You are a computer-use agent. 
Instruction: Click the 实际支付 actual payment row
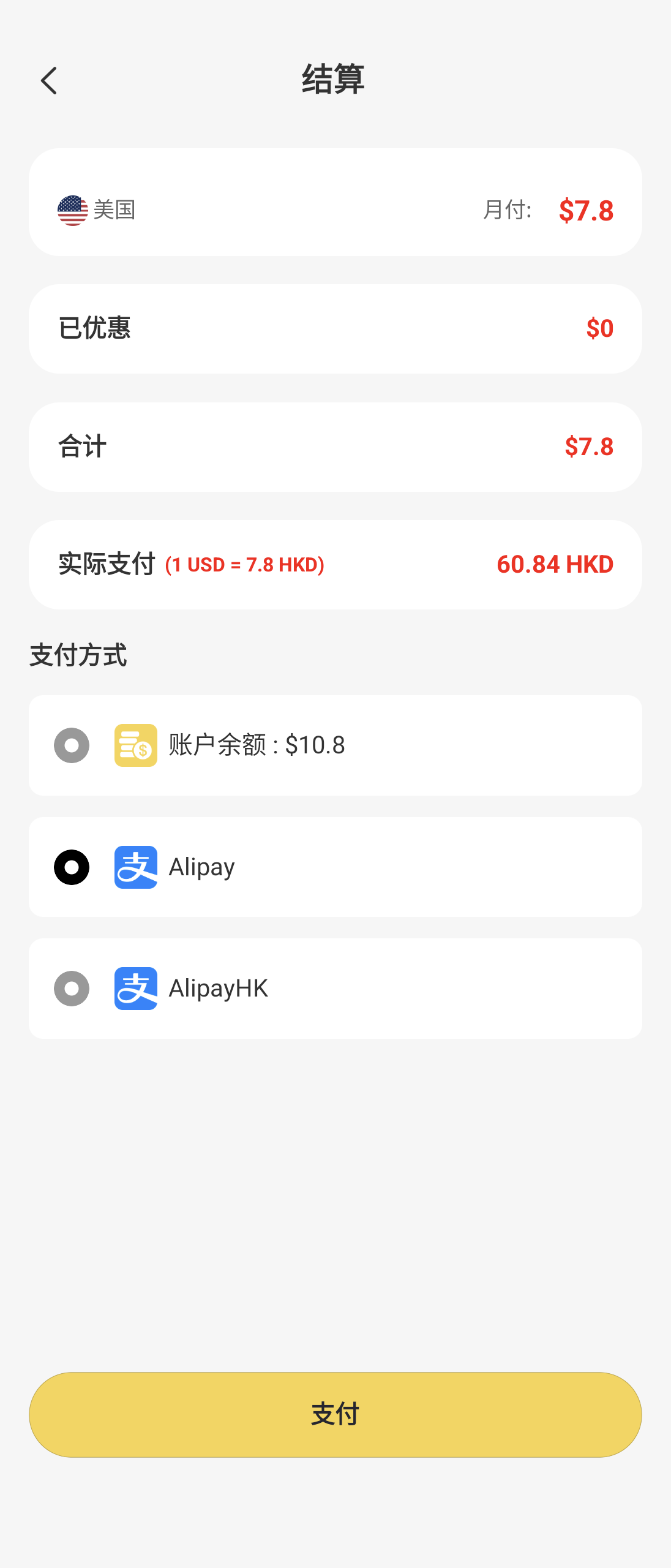pos(335,564)
